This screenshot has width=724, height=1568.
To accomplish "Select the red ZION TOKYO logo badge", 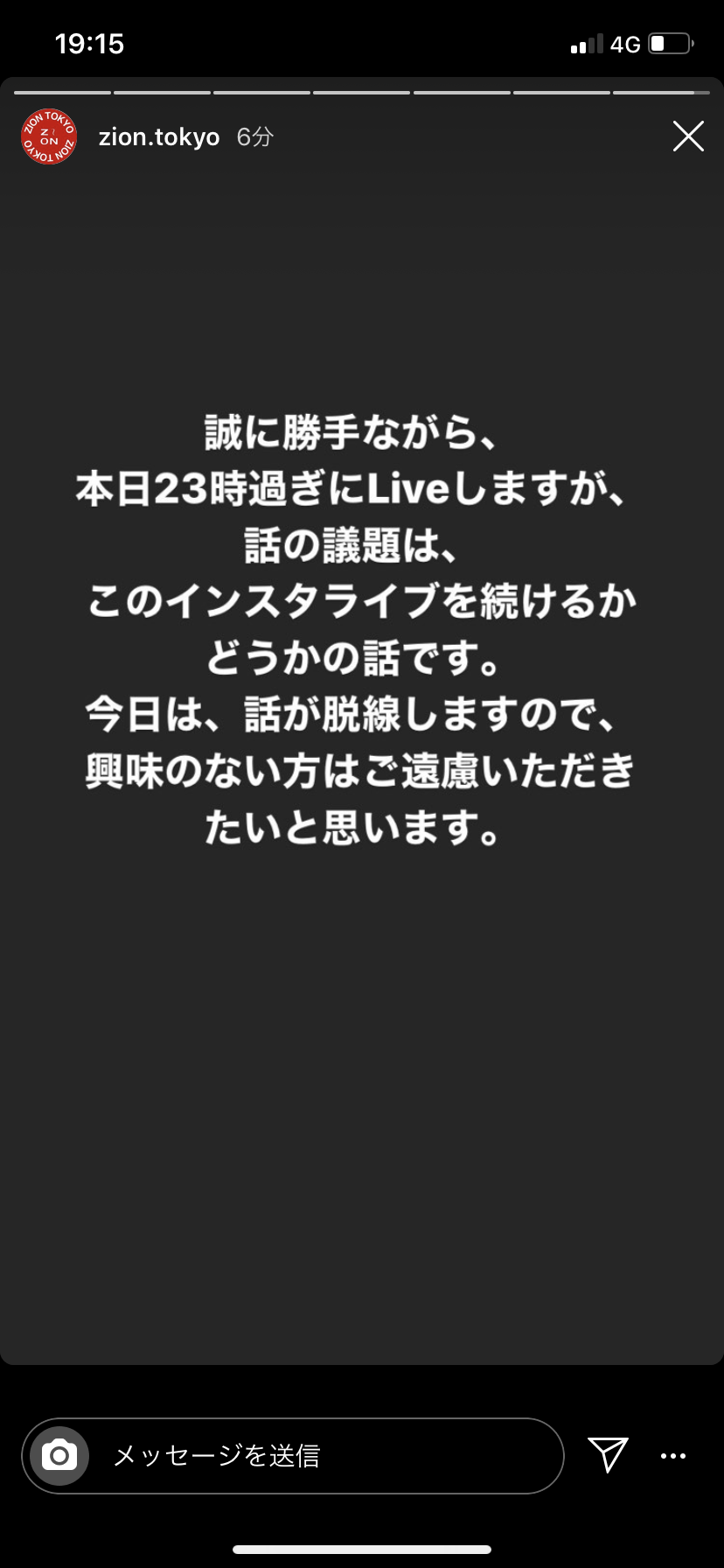I will coord(48,136).
